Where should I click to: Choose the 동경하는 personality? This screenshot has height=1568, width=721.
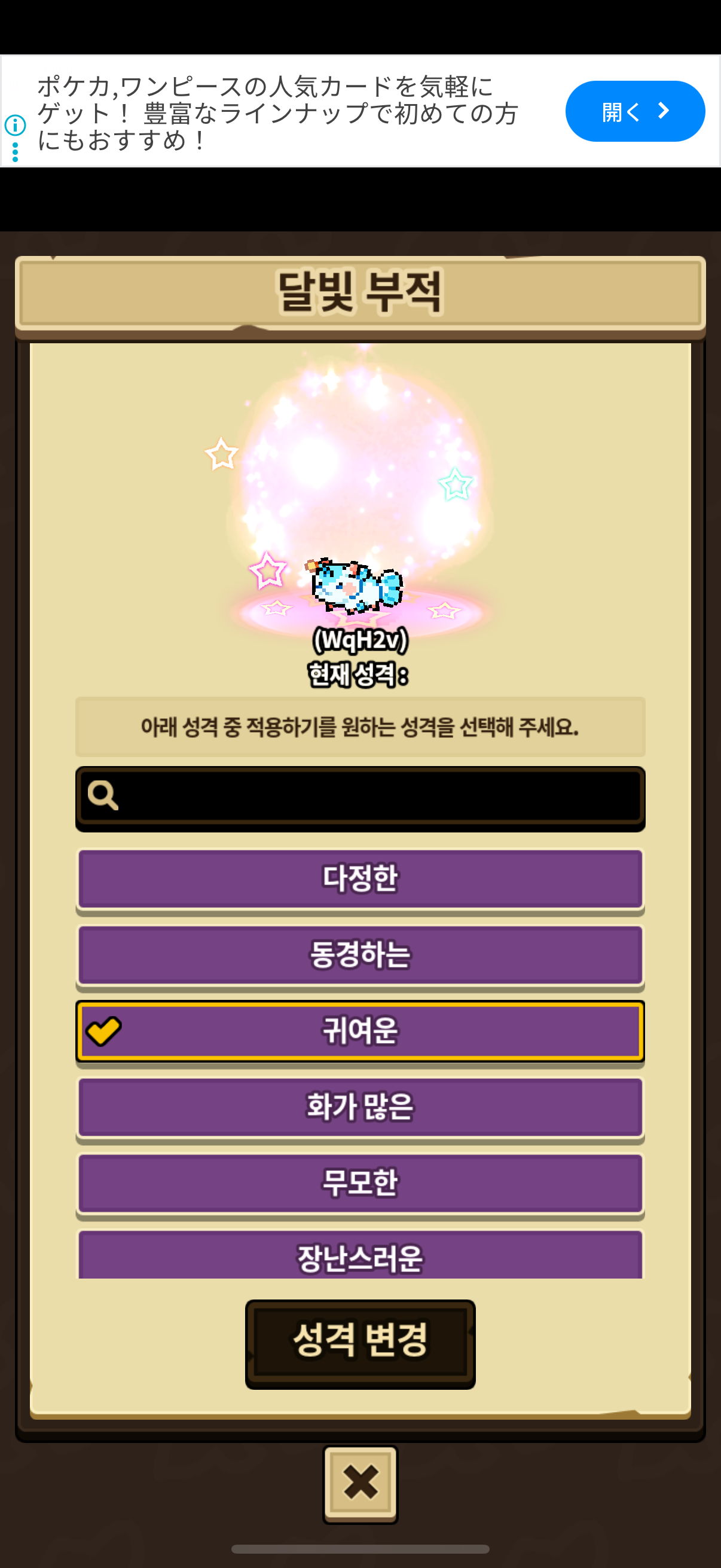click(360, 955)
